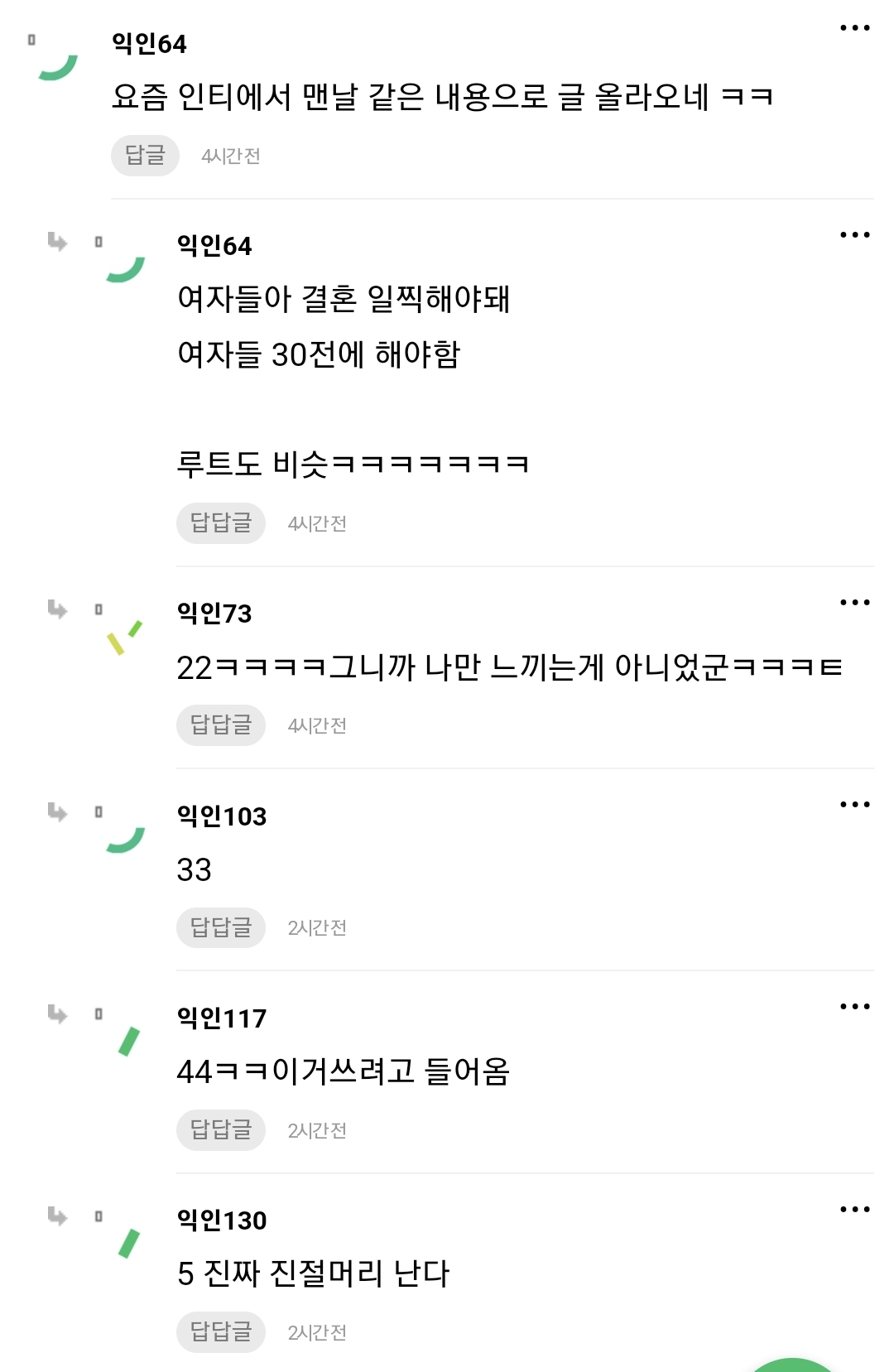Tap 답답글 under 익인103's '33' comment
Viewport: 894px width, 1372px height.
tap(220, 927)
